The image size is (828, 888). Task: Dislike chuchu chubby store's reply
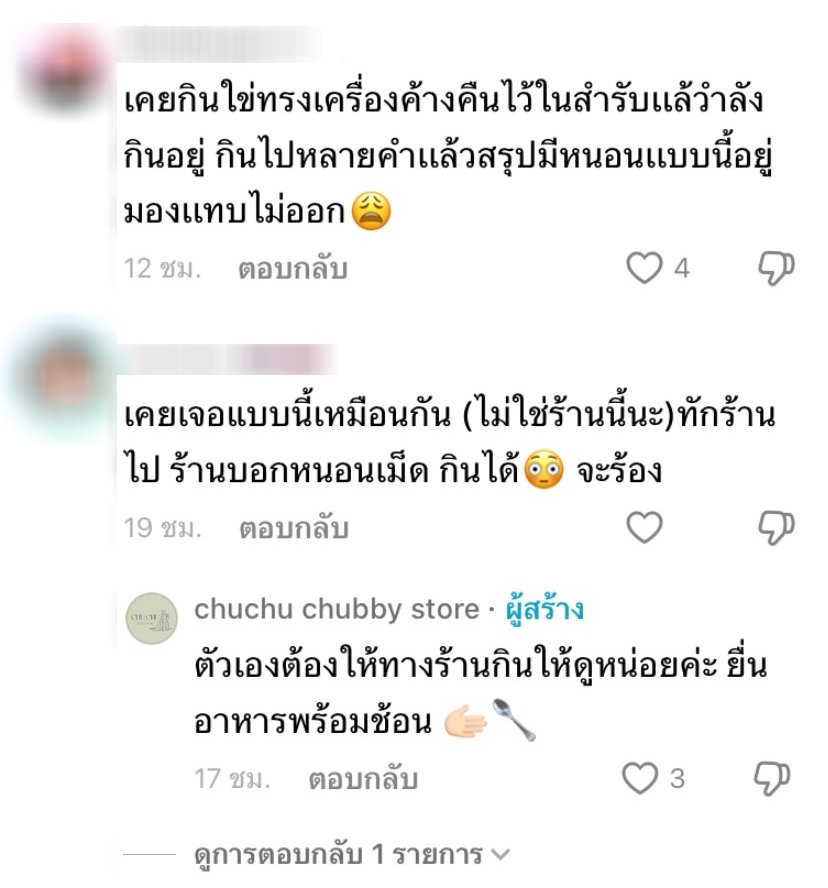tap(772, 777)
